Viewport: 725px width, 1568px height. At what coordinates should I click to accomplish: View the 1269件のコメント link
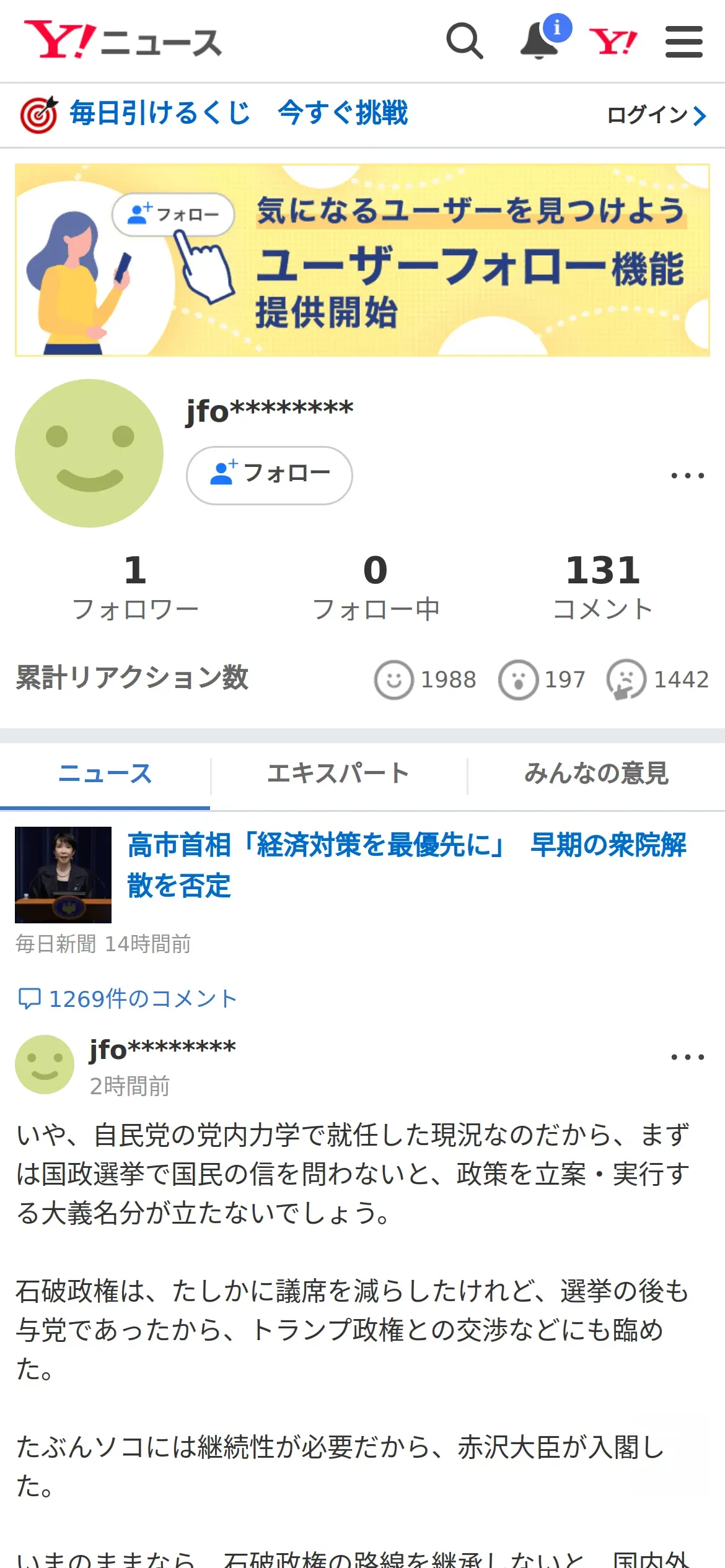coord(128,998)
